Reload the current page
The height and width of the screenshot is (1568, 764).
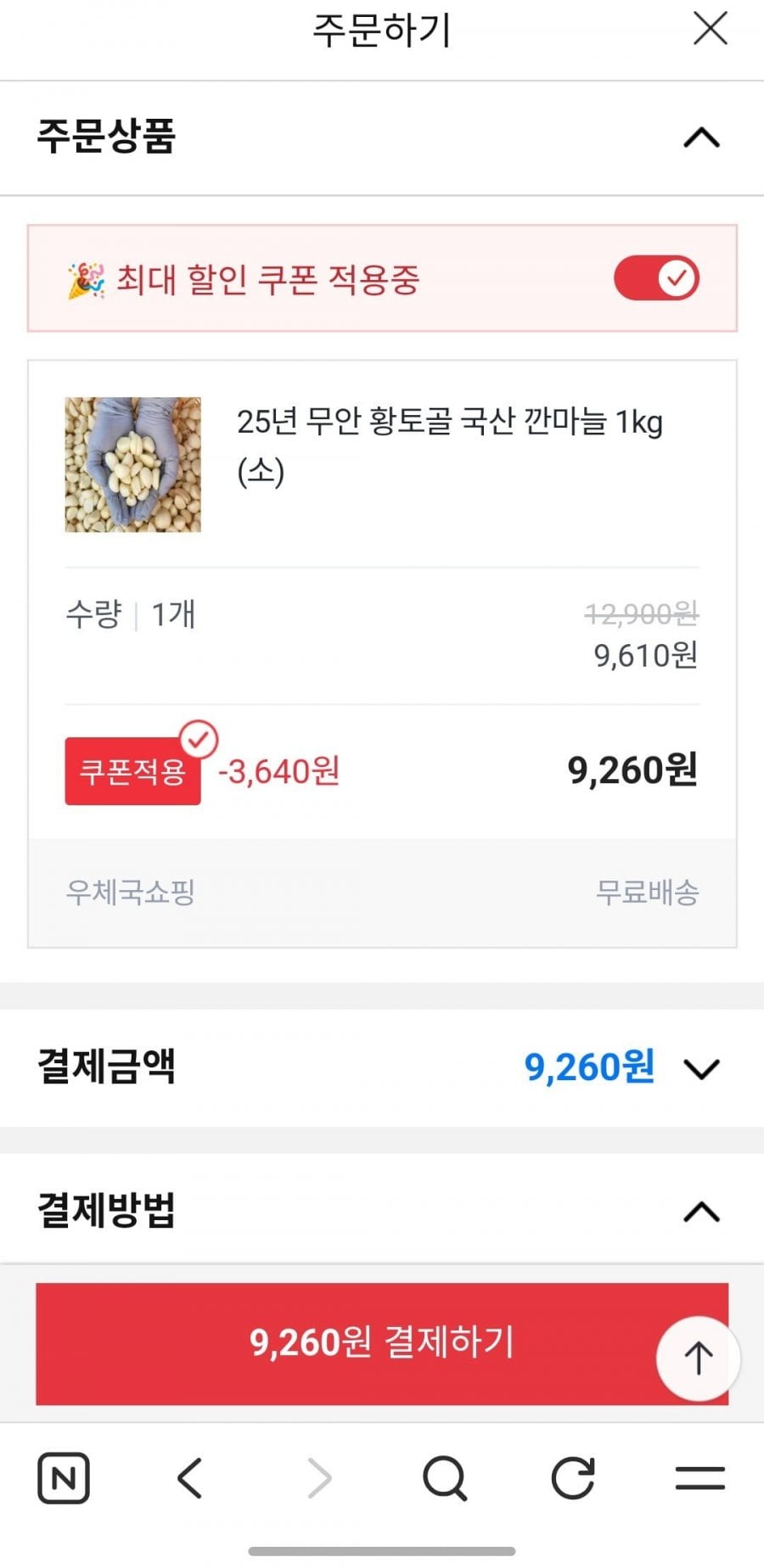click(x=573, y=1478)
